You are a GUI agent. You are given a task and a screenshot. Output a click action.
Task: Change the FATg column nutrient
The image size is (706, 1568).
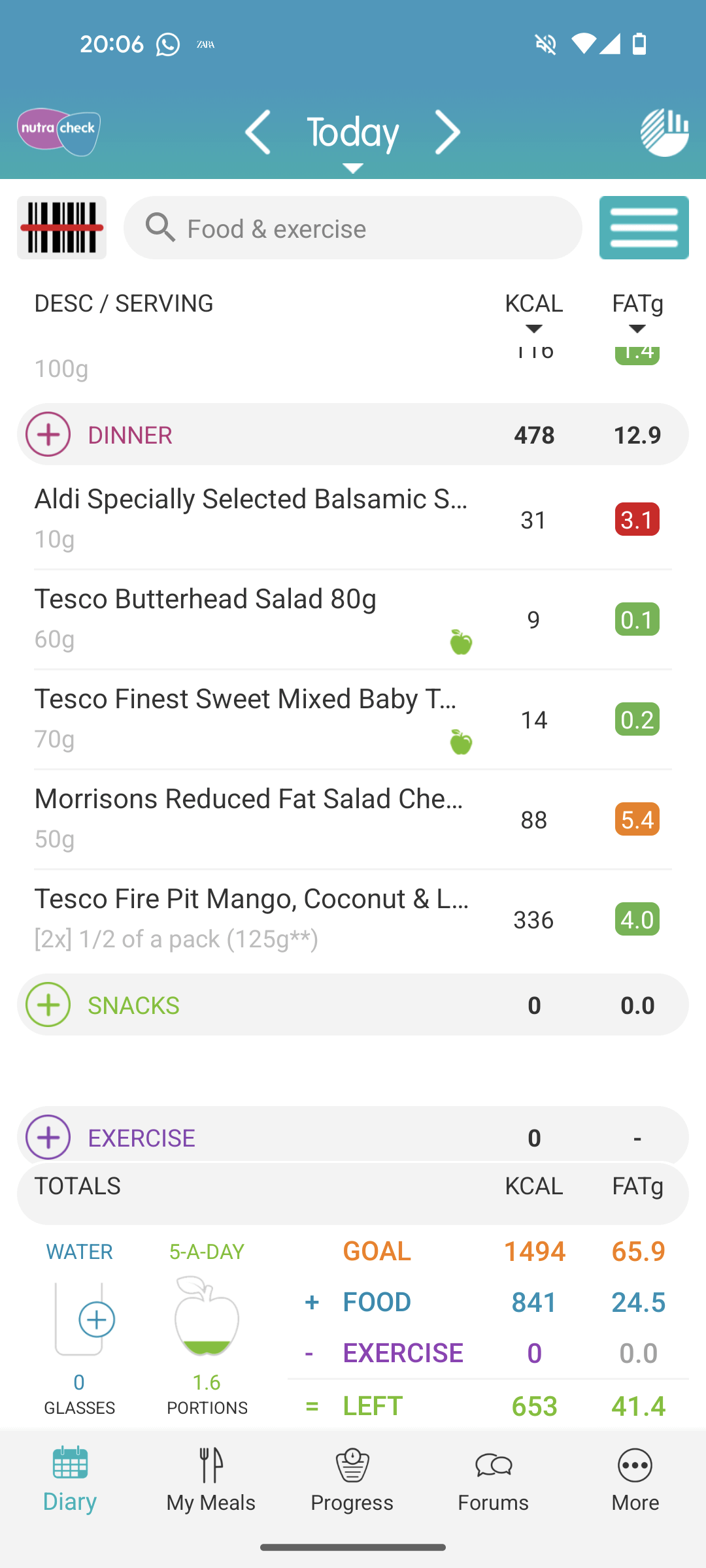[x=637, y=311]
